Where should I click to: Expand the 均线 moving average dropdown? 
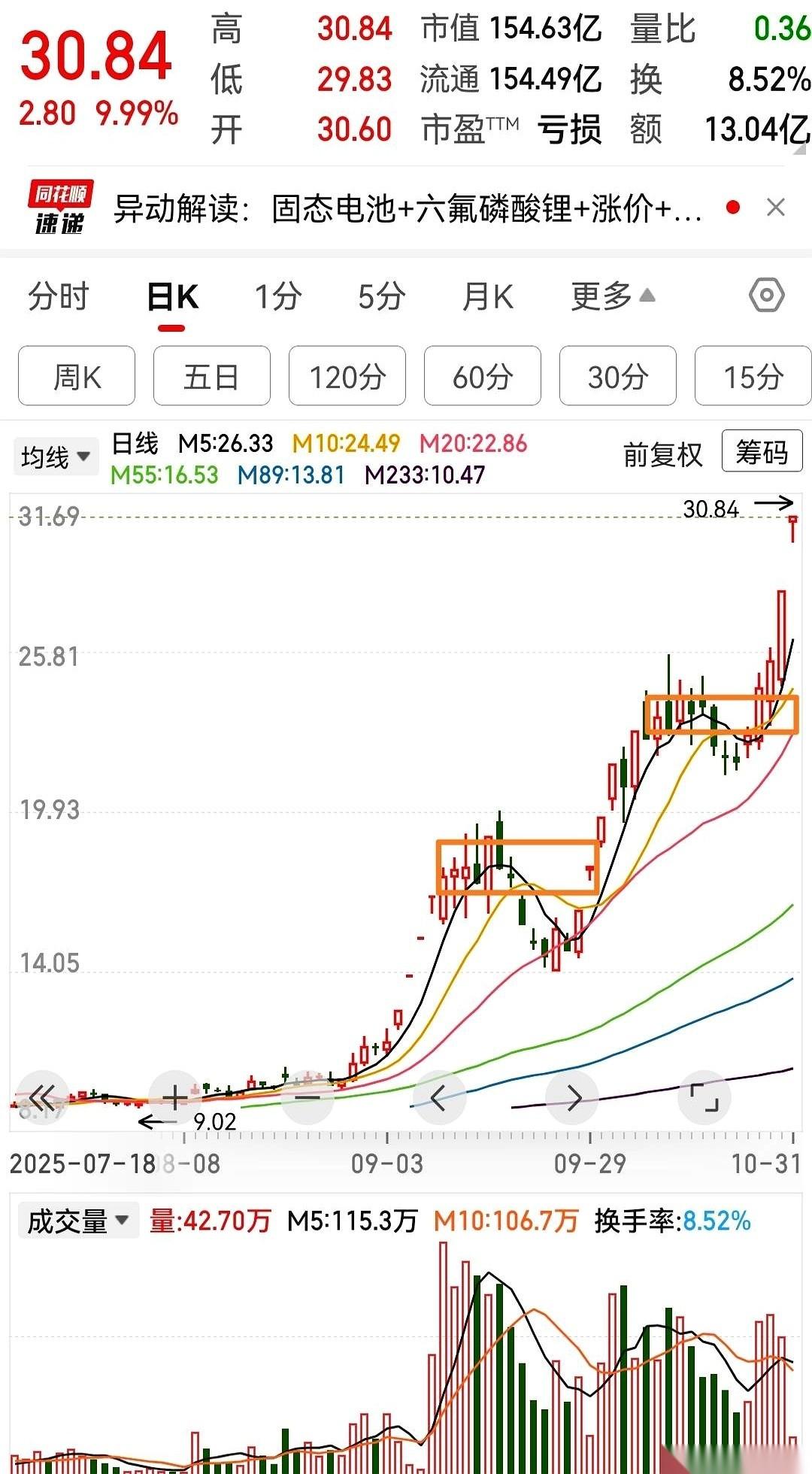(x=55, y=455)
